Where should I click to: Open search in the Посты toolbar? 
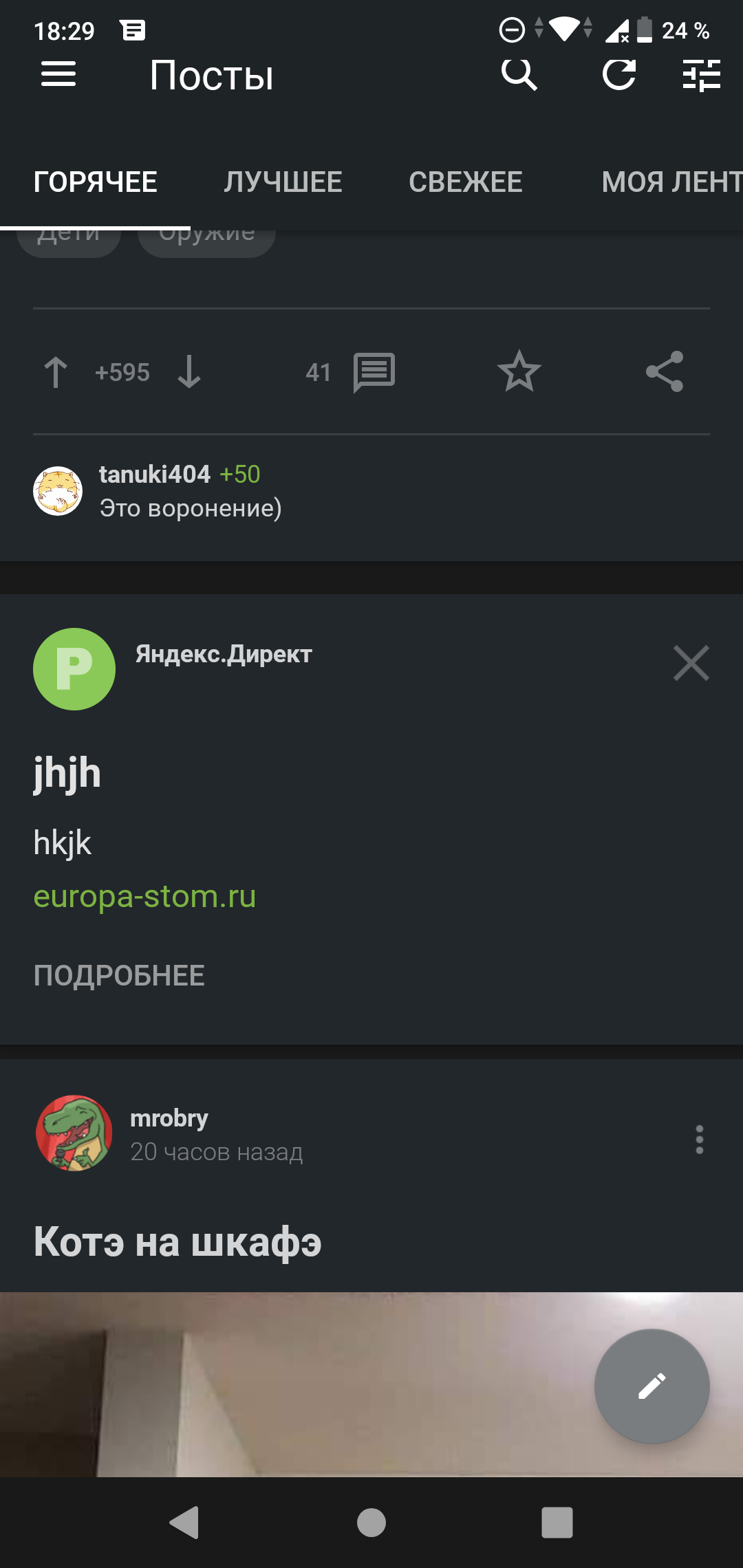(x=519, y=74)
